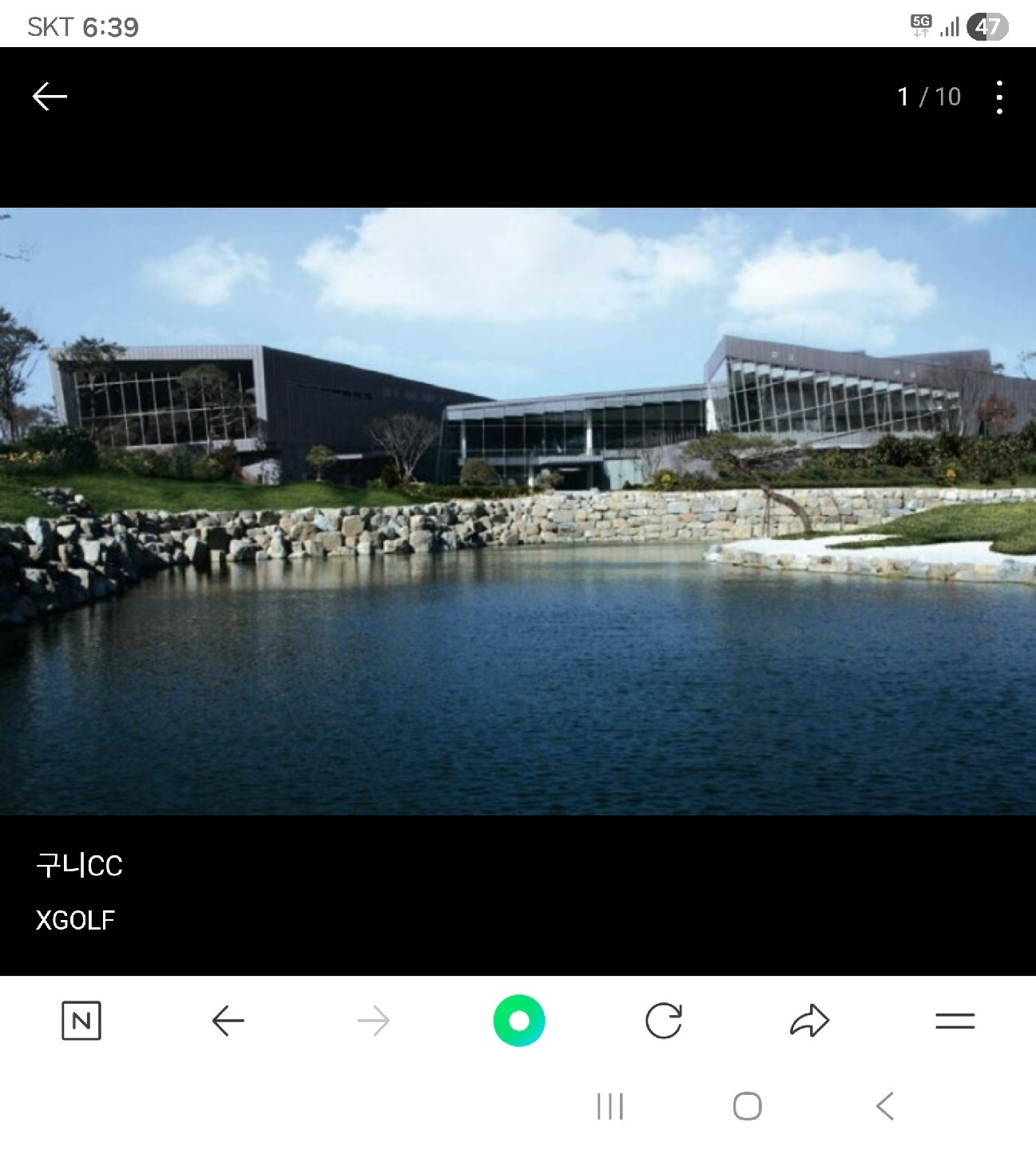Tap the signal strength bars
The height and width of the screenshot is (1150, 1036).
pyautogui.click(x=948, y=26)
